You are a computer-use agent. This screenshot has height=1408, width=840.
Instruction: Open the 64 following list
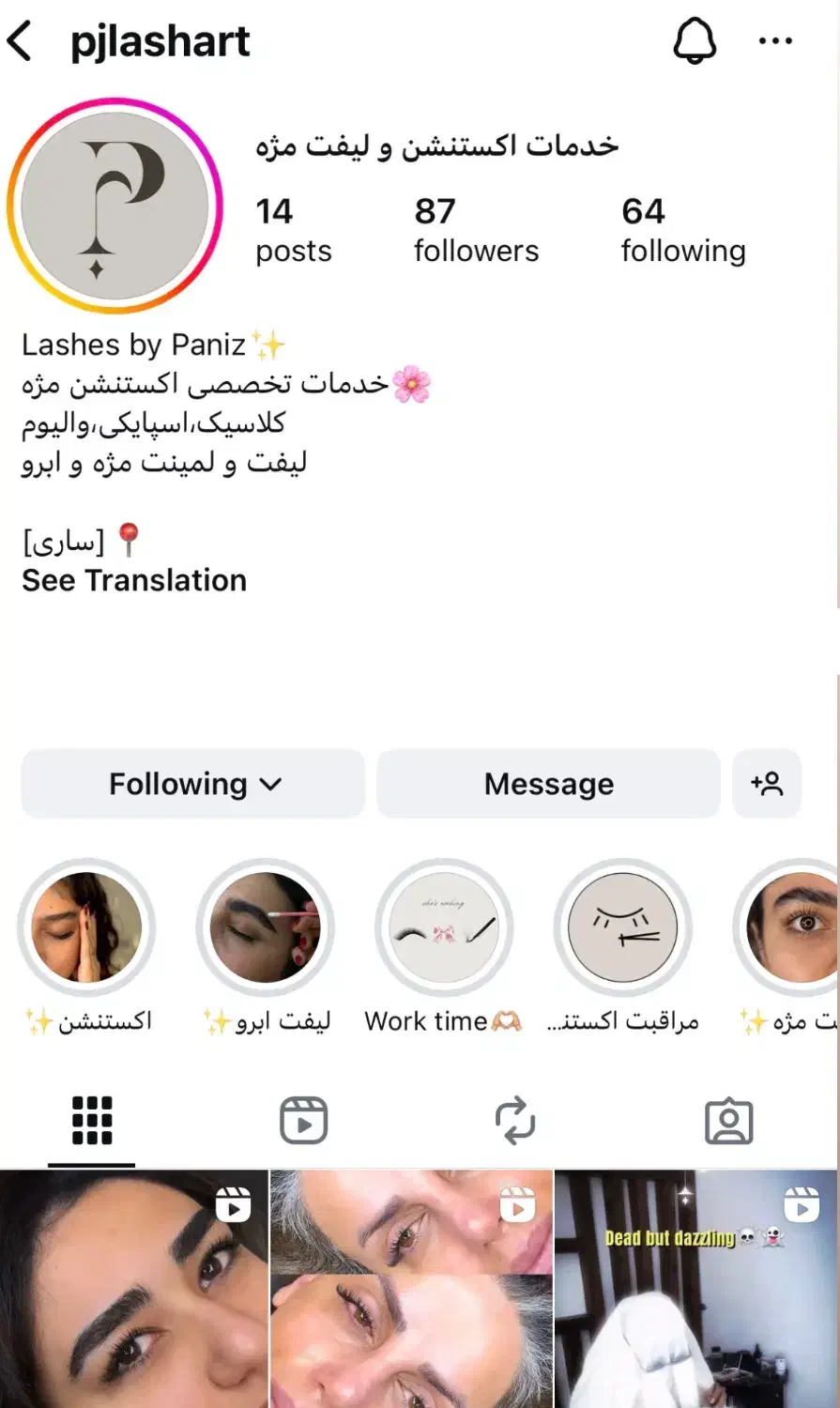tap(683, 228)
